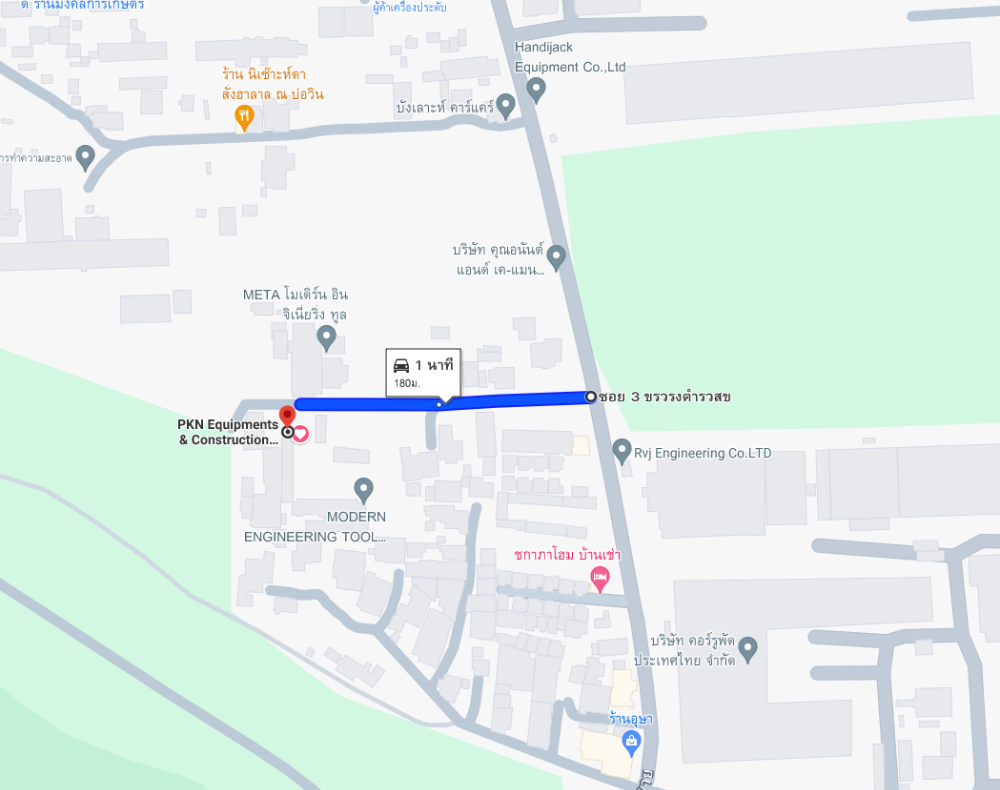Open the ชกาภาโฮม บ้านเช่า lodging pin

(600, 577)
